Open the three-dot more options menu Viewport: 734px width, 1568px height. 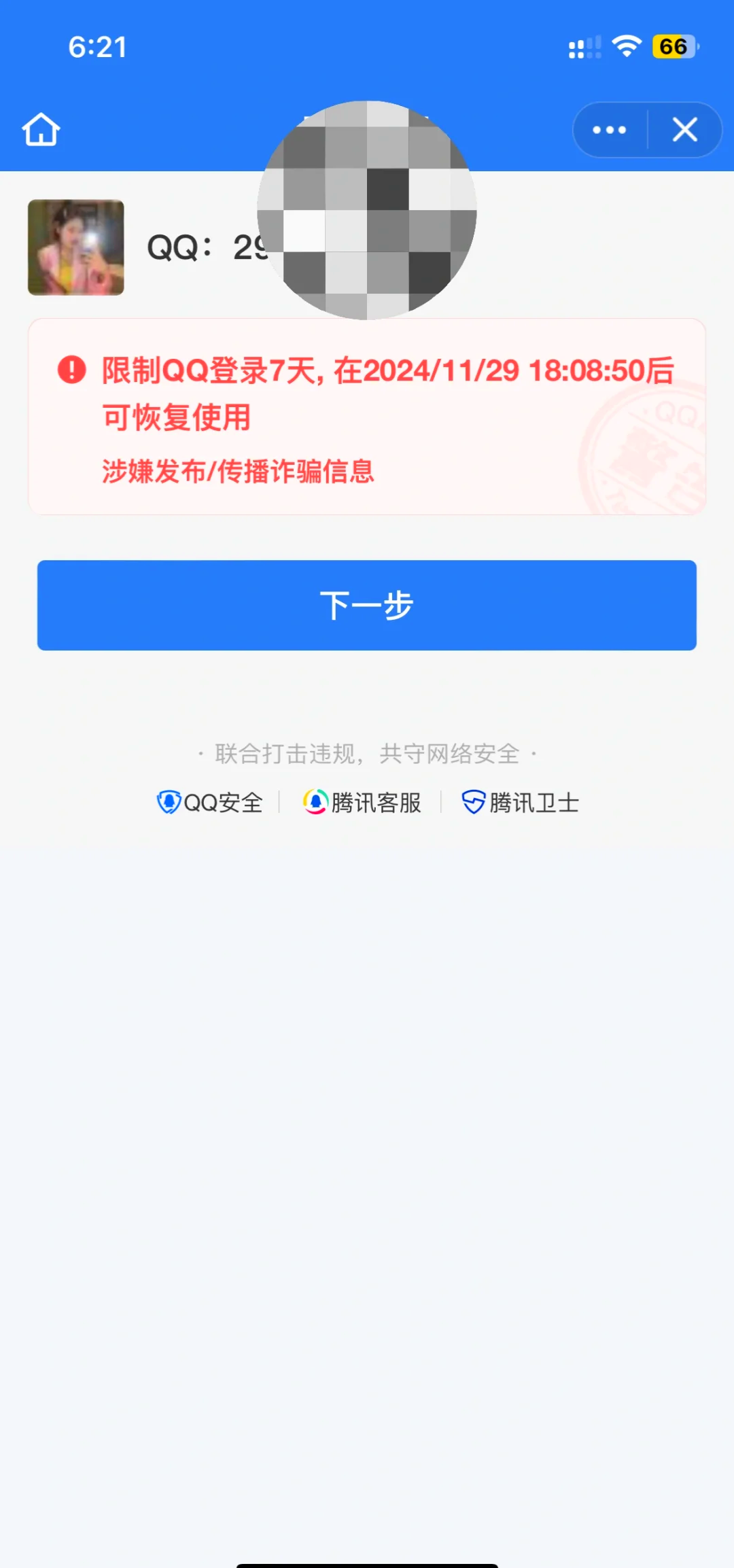(610, 130)
